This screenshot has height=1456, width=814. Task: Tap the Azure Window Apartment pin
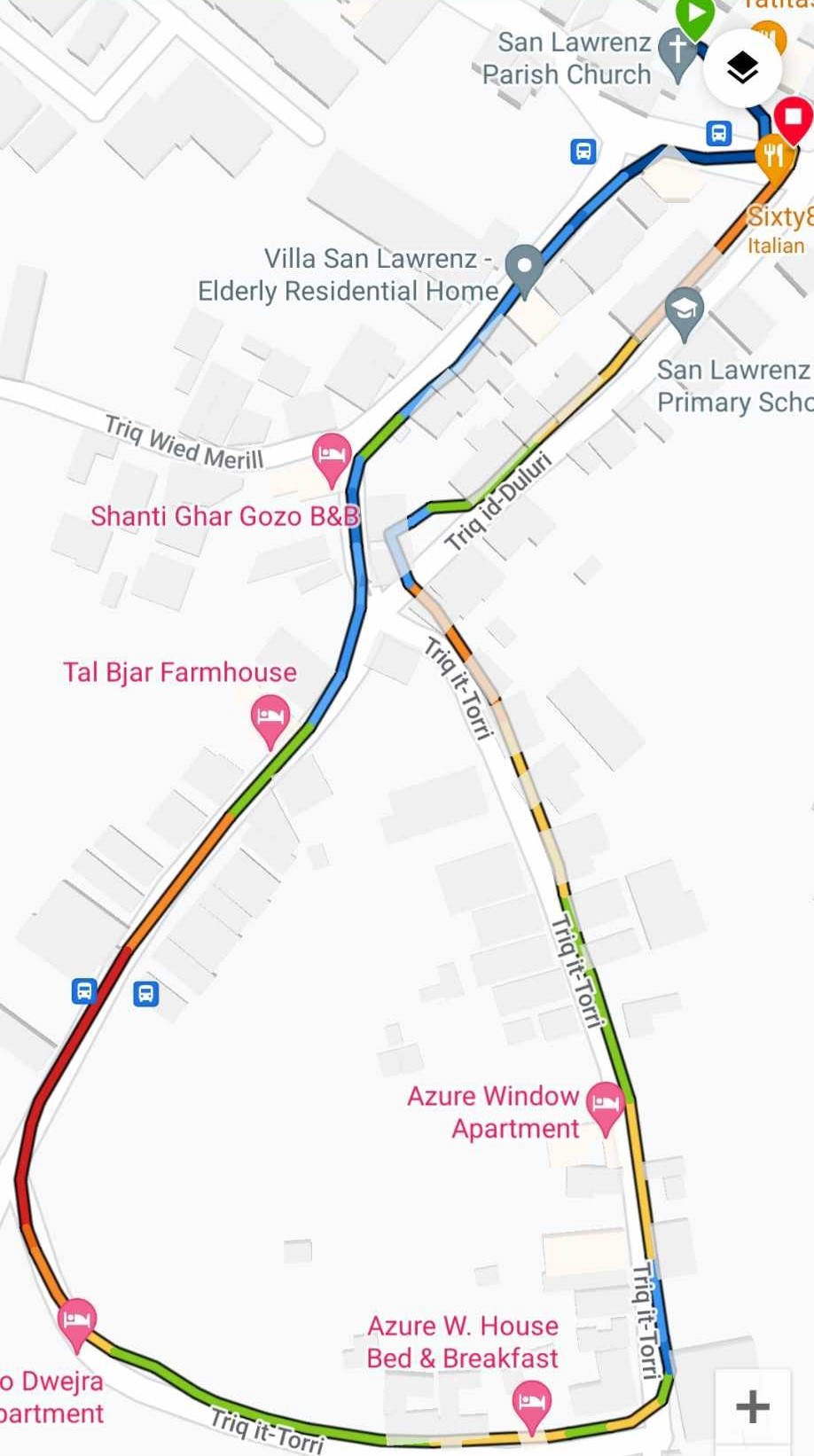point(606,1104)
